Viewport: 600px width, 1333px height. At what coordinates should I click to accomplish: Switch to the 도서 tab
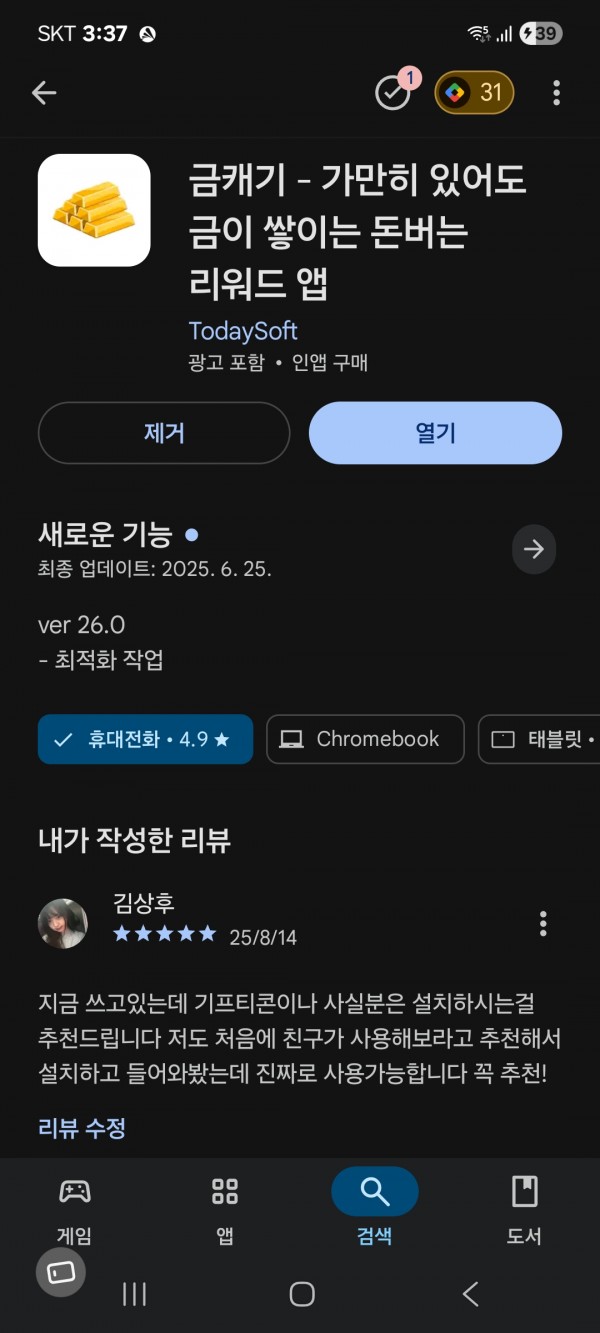click(524, 1209)
